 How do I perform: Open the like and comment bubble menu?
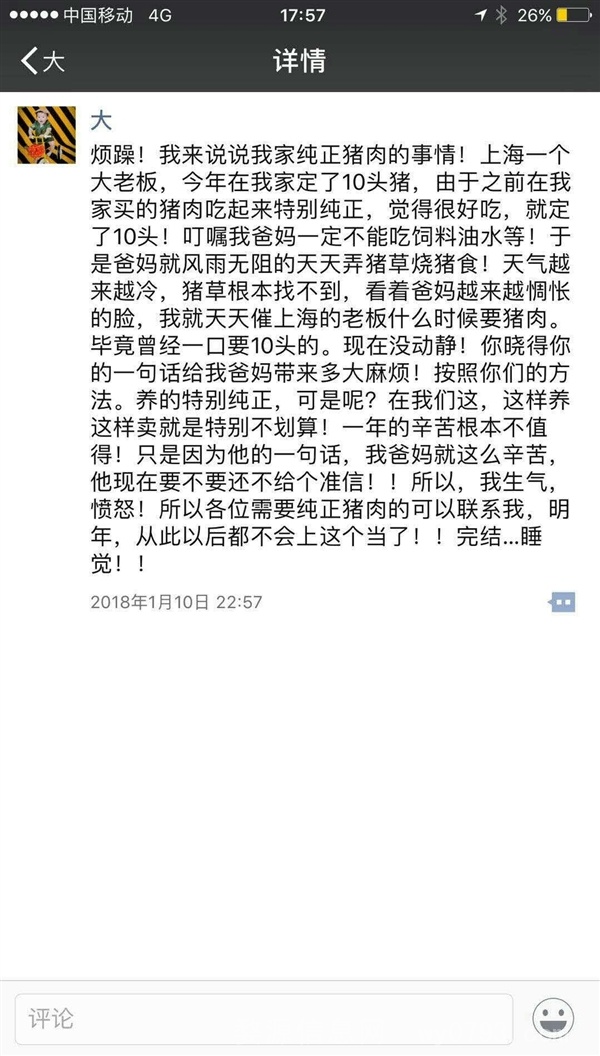coord(561,602)
